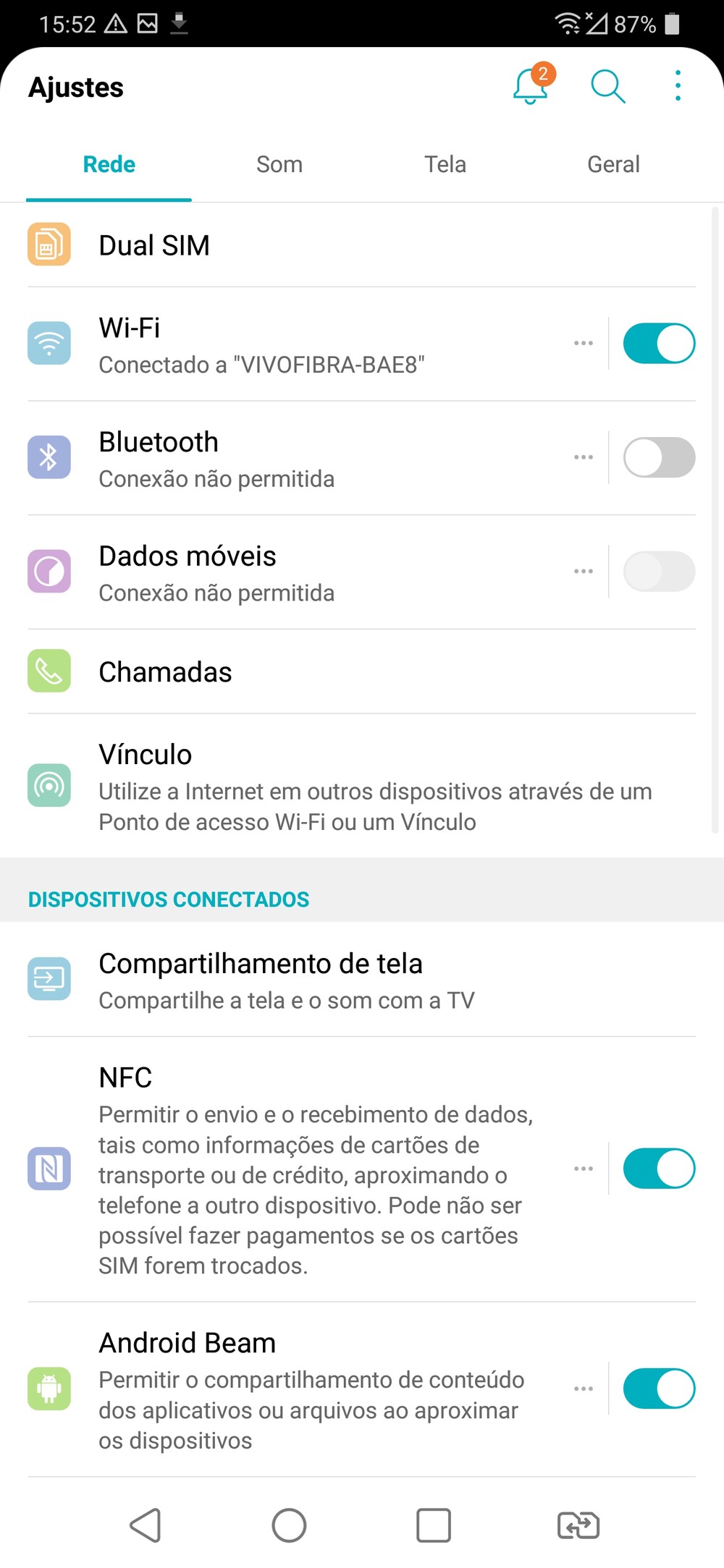Open the overflow menu
This screenshot has width=724, height=1568.
click(x=678, y=85)
